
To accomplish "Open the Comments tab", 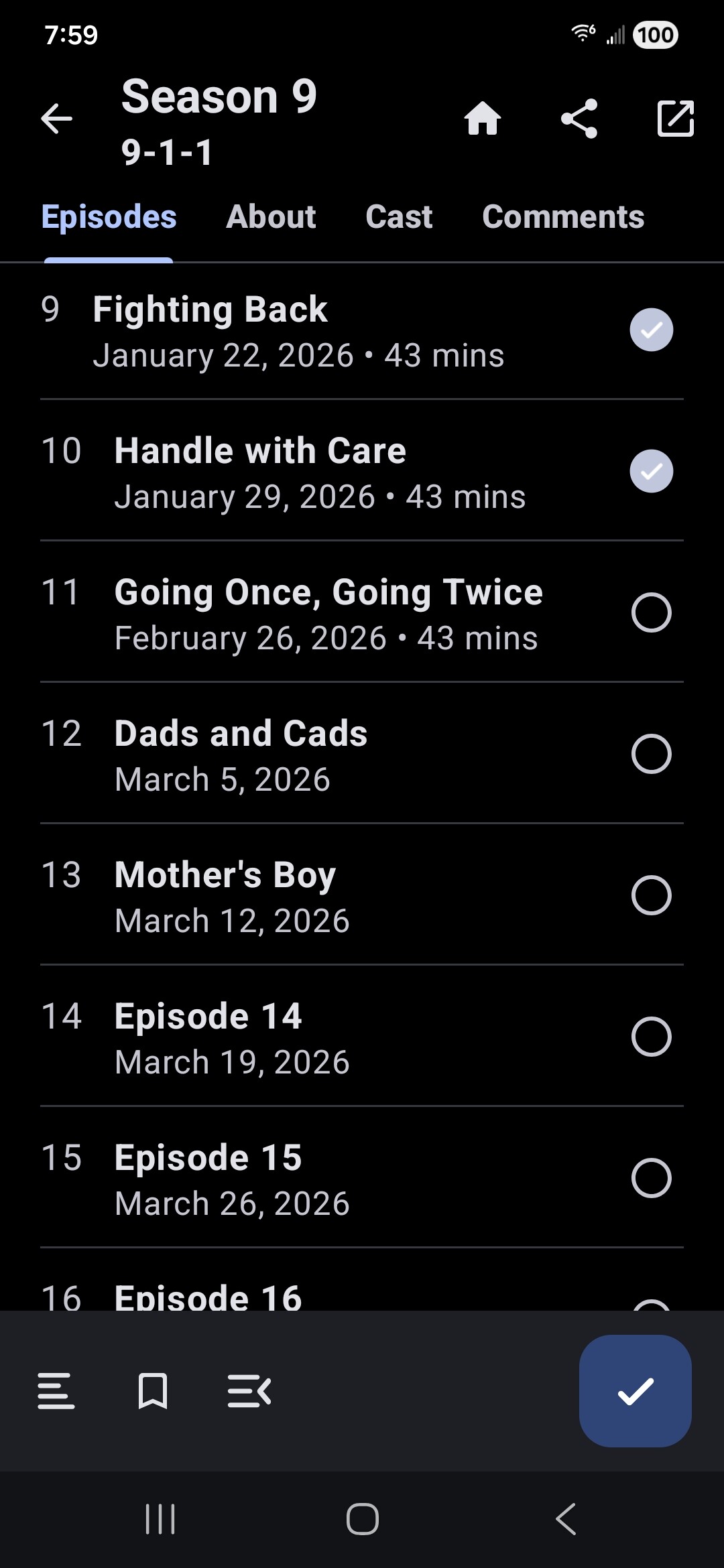I will pyautogui.click(x=563, y=217).
